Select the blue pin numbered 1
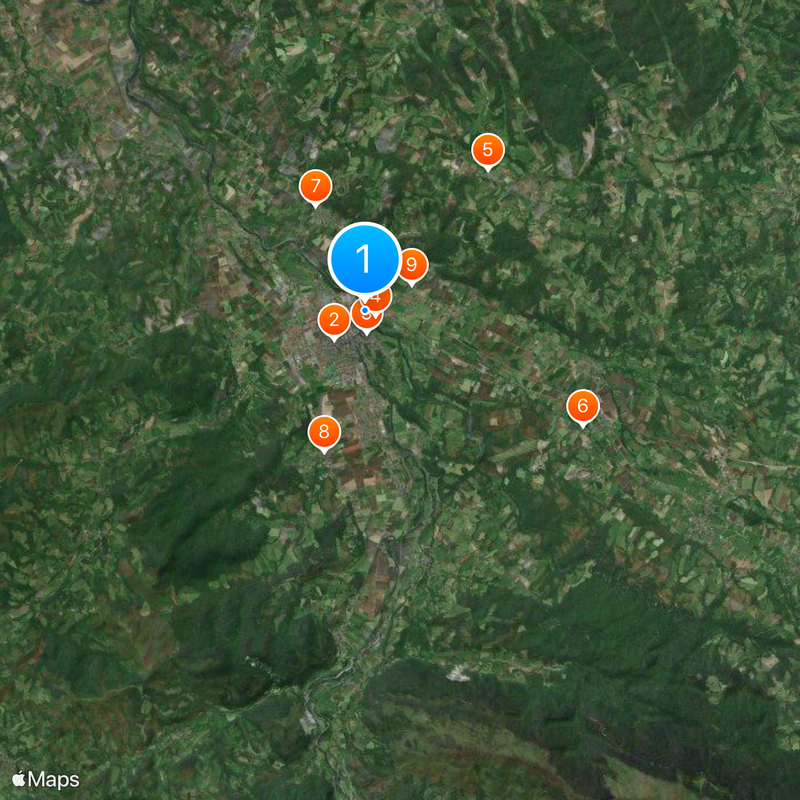Screen dimensions: 800x800 click(364, 258)
